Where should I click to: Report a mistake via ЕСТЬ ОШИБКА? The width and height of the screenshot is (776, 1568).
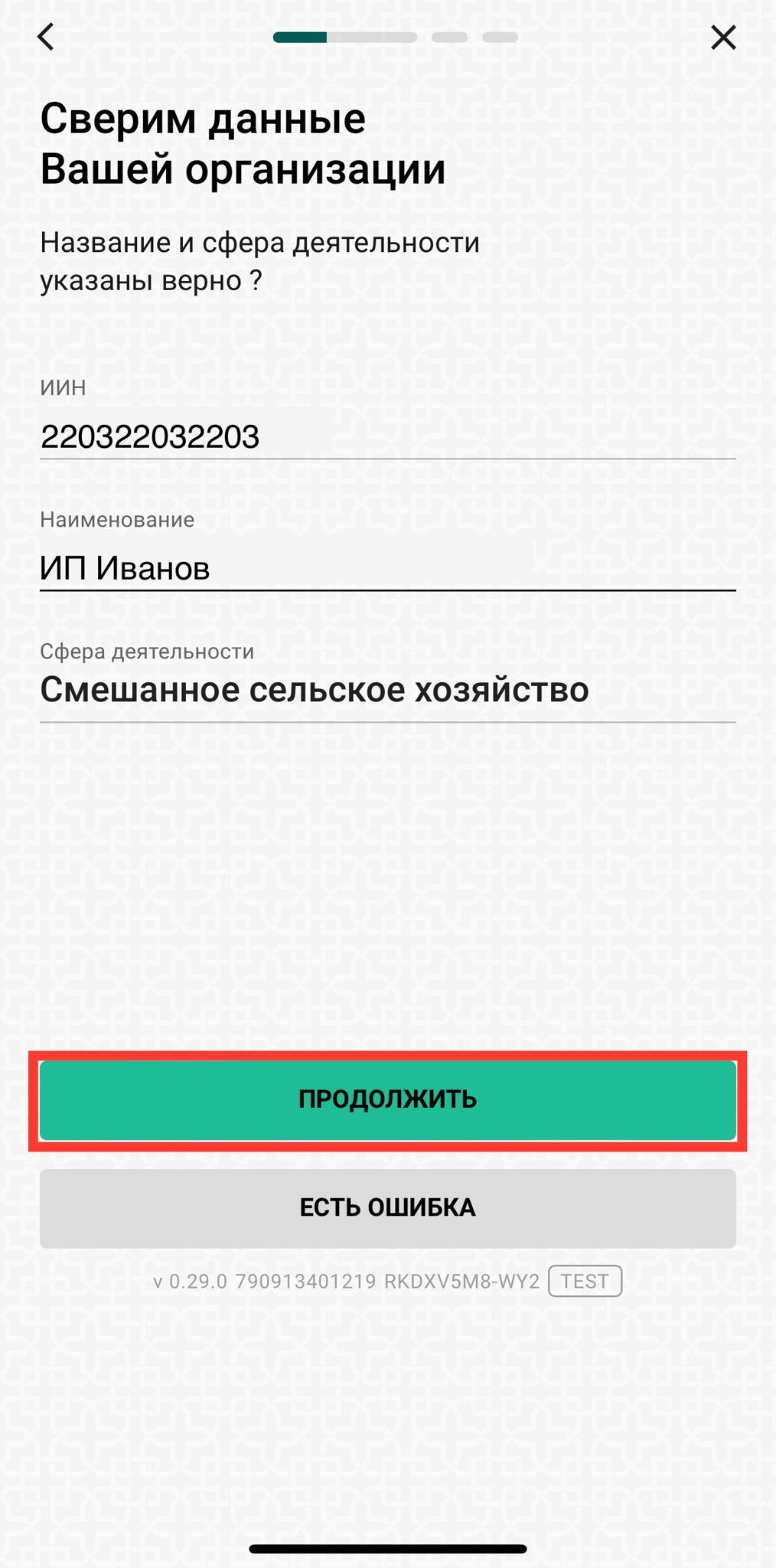point(387,1208)
